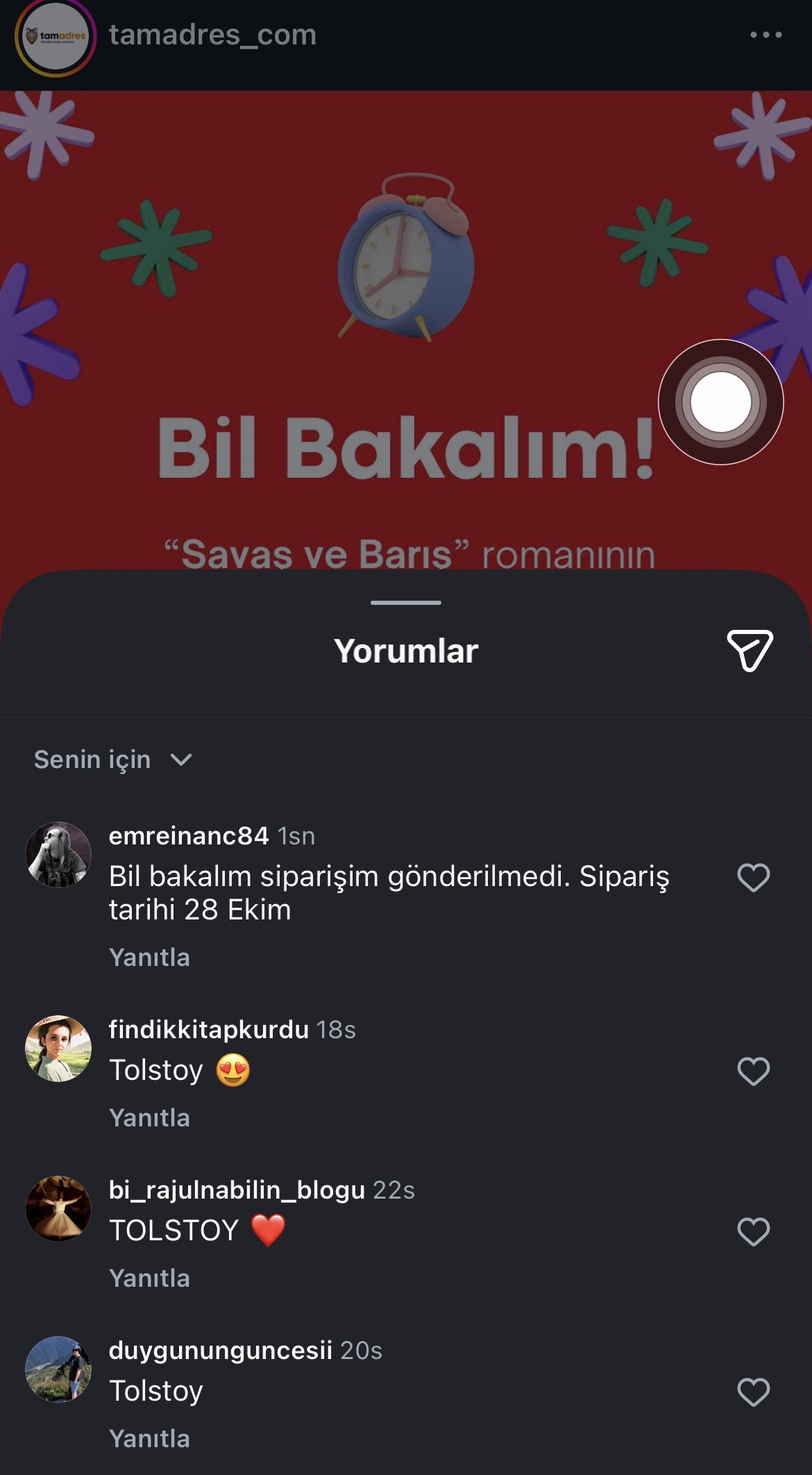Reply to findikkitapkurdu's comment
Image resolution: width=812 pixels, height=1475 pixels.
149,1118
